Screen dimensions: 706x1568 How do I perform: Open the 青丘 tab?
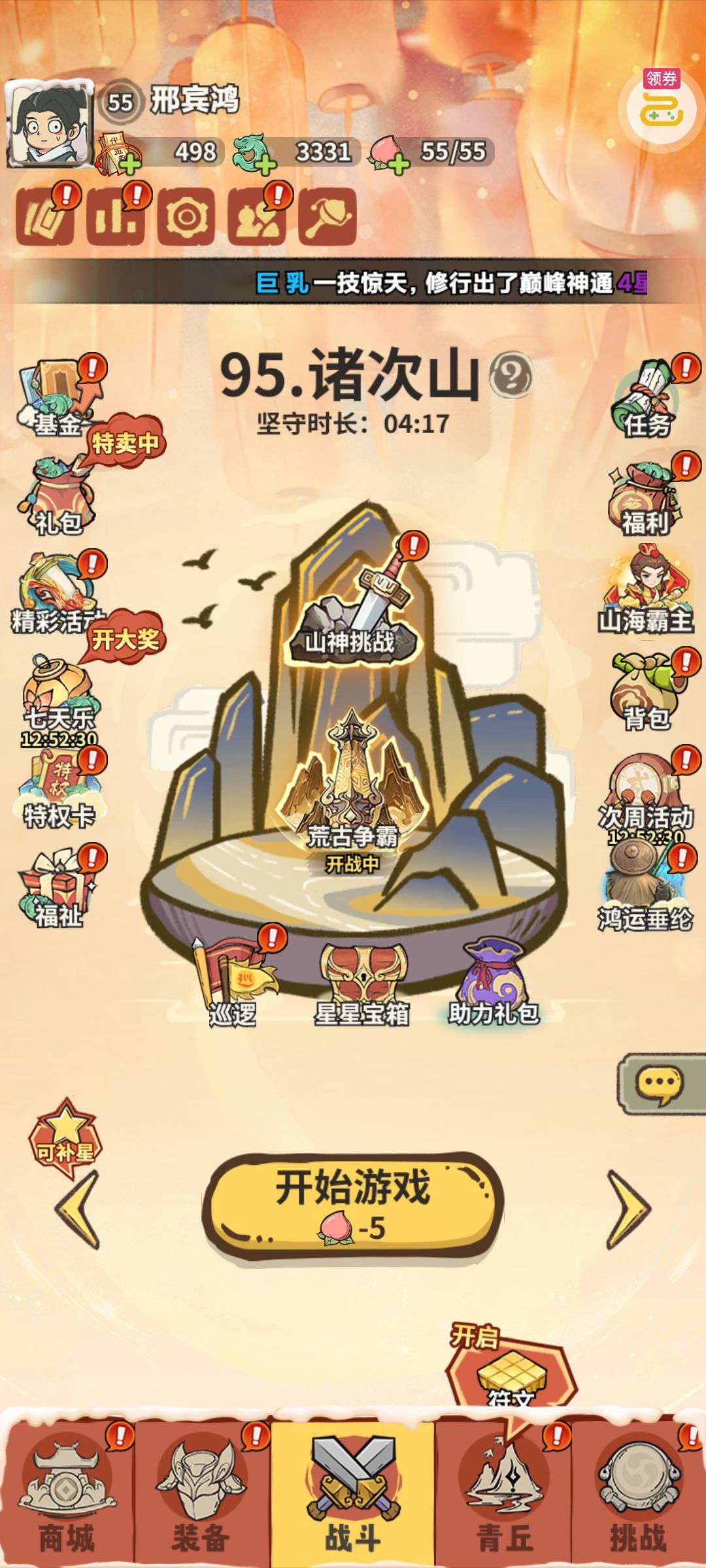(505, 1496)
